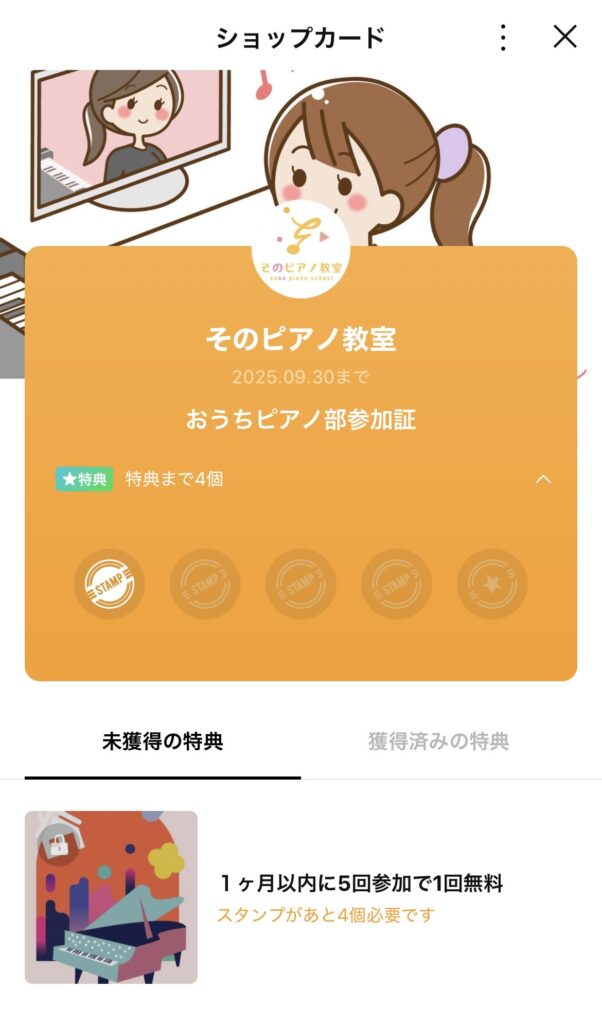This screenshot has width=602, height=1024.
Task: Close the shop card screen
Action: [x=565, y=37]
